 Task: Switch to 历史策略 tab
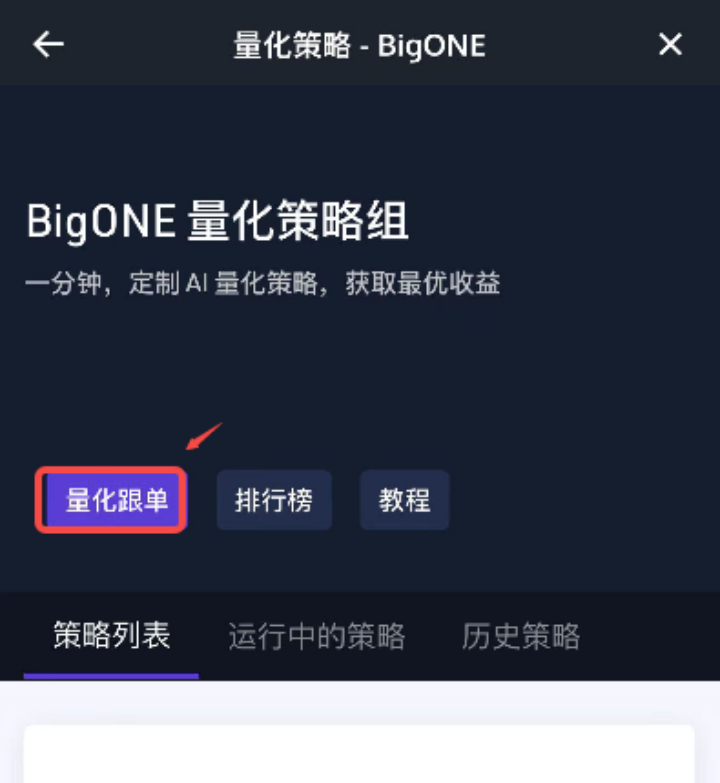[520, 636]
